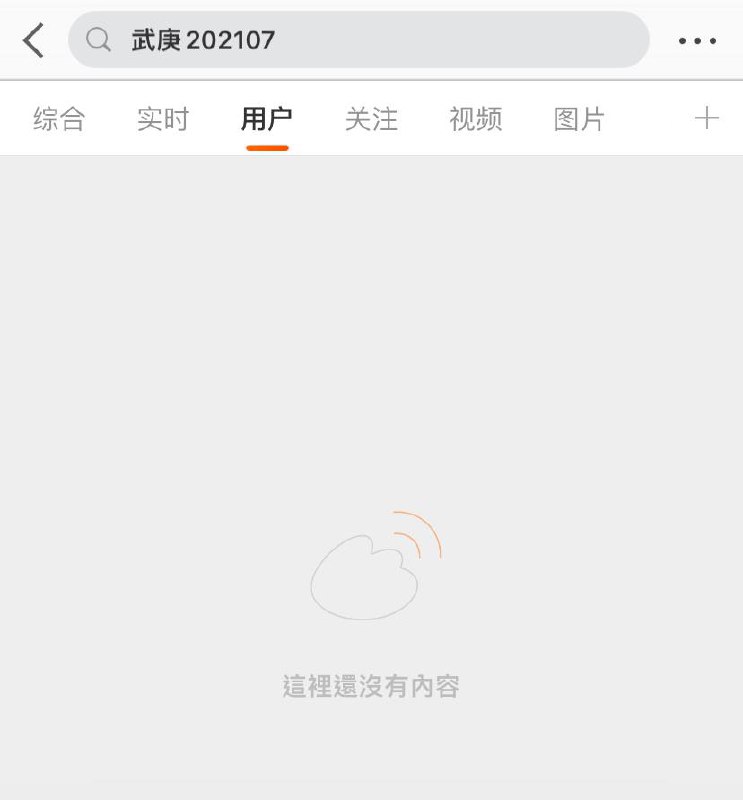Click the ellipsis icon in the top right
743x800 pixels.
tap(698, 40)
